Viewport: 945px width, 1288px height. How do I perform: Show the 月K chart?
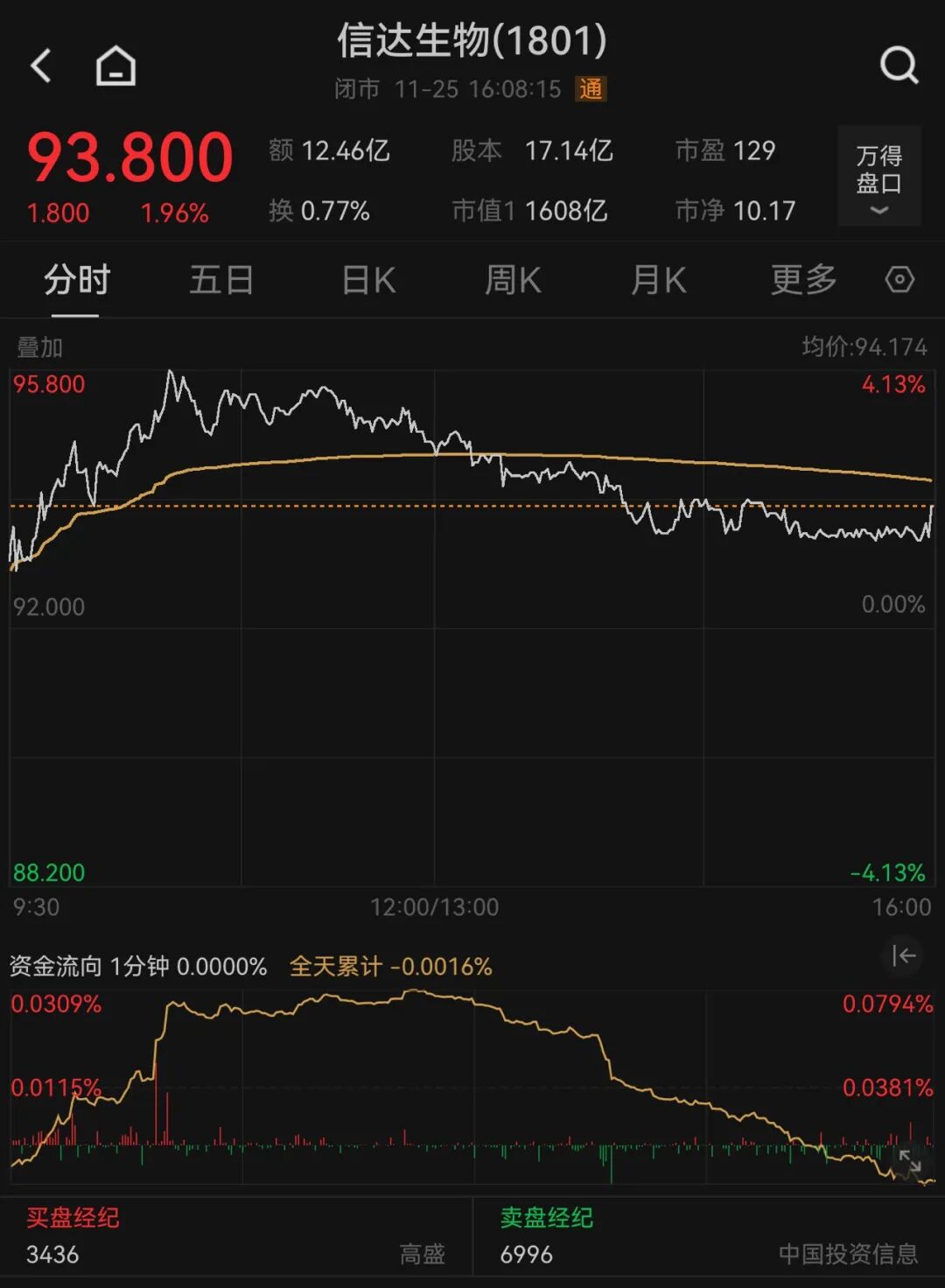658,281
